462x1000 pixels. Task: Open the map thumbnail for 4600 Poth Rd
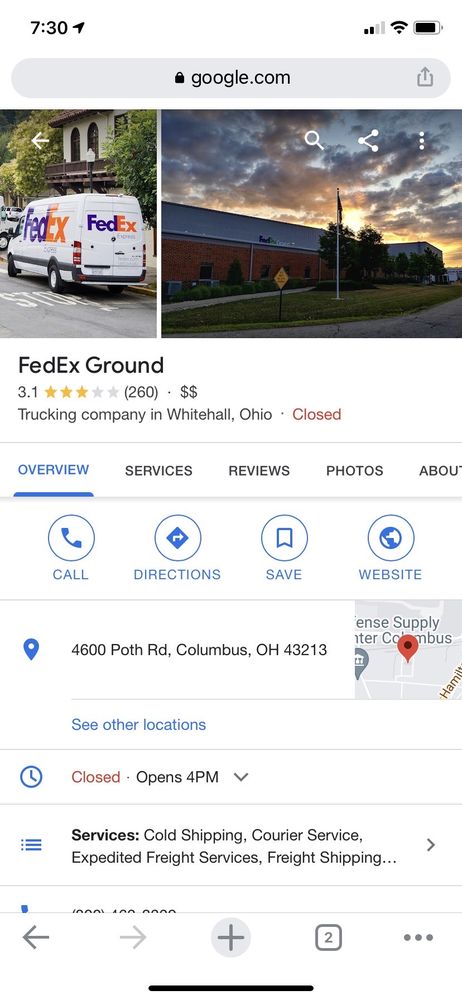[x=408, y=649]
